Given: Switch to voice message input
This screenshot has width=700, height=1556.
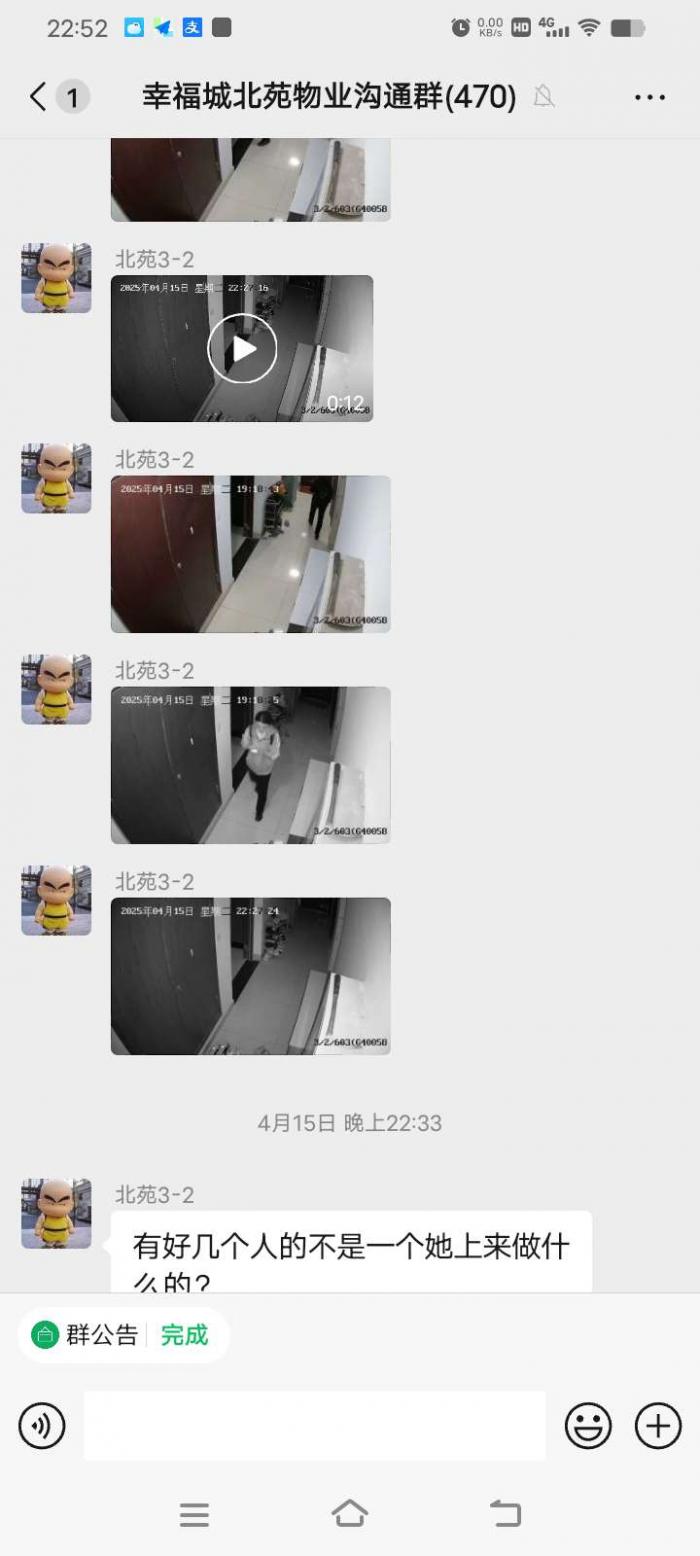Looking at the screenshot, I should [42, 1426].
